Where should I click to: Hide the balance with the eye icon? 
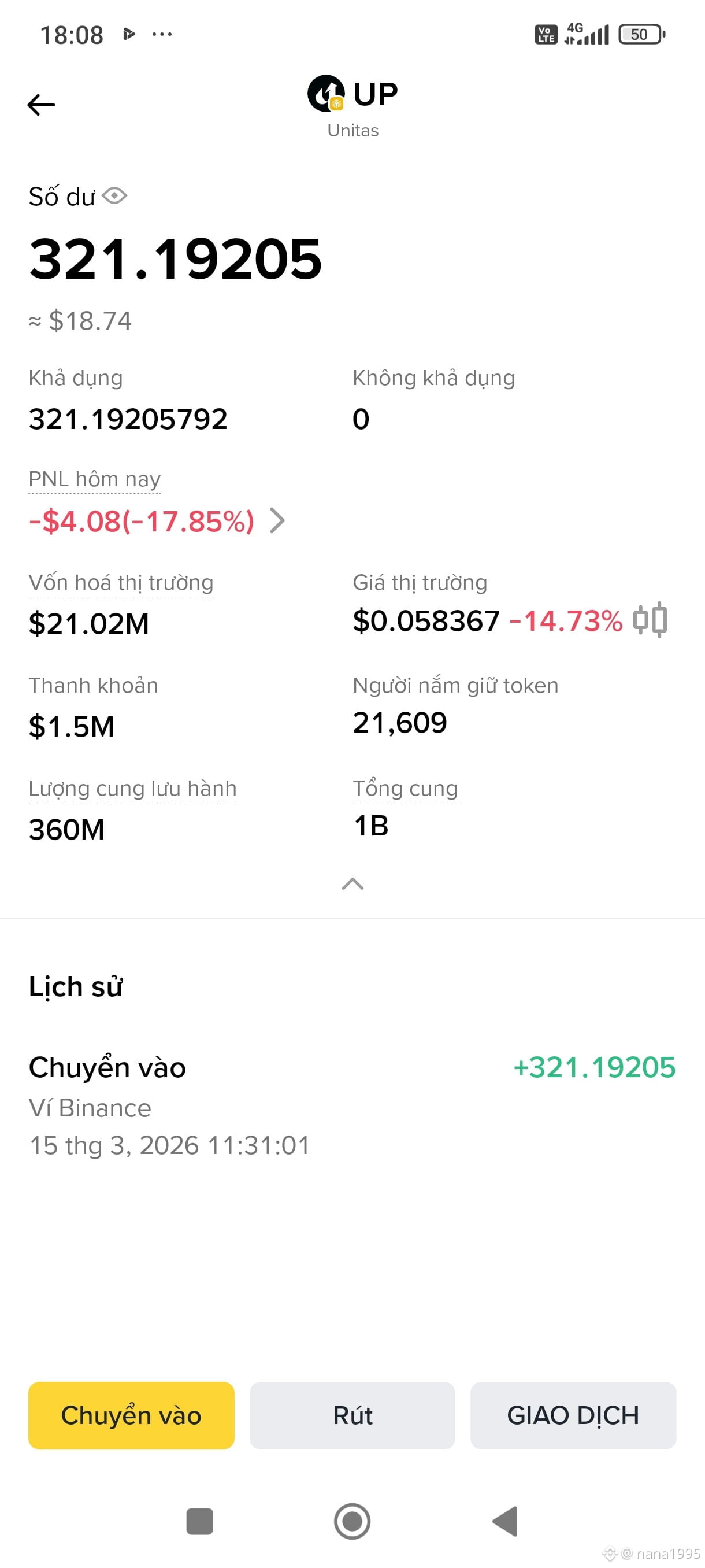(x=114, y=196)
